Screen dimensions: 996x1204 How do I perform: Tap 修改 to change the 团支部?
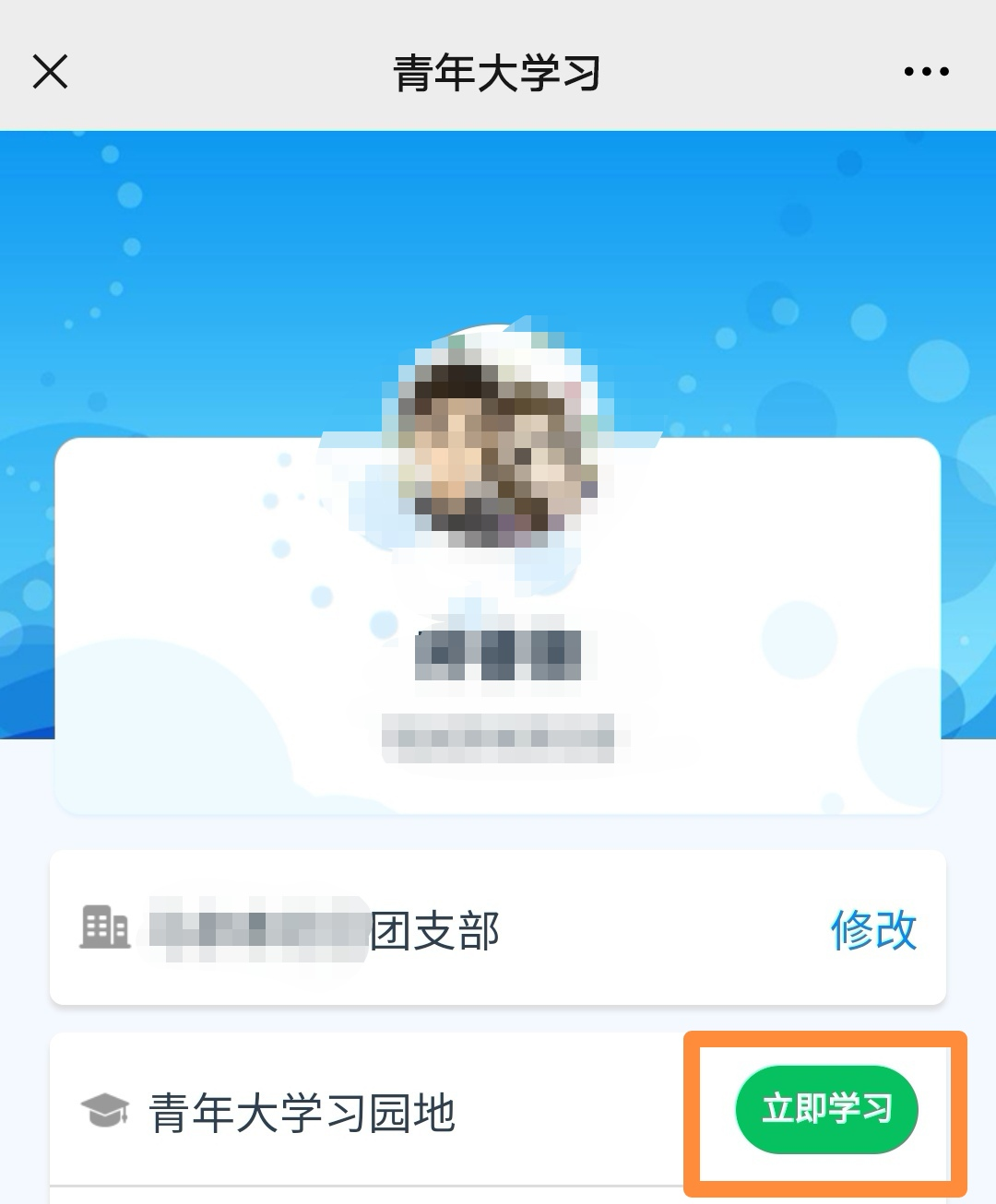(872, 929)
